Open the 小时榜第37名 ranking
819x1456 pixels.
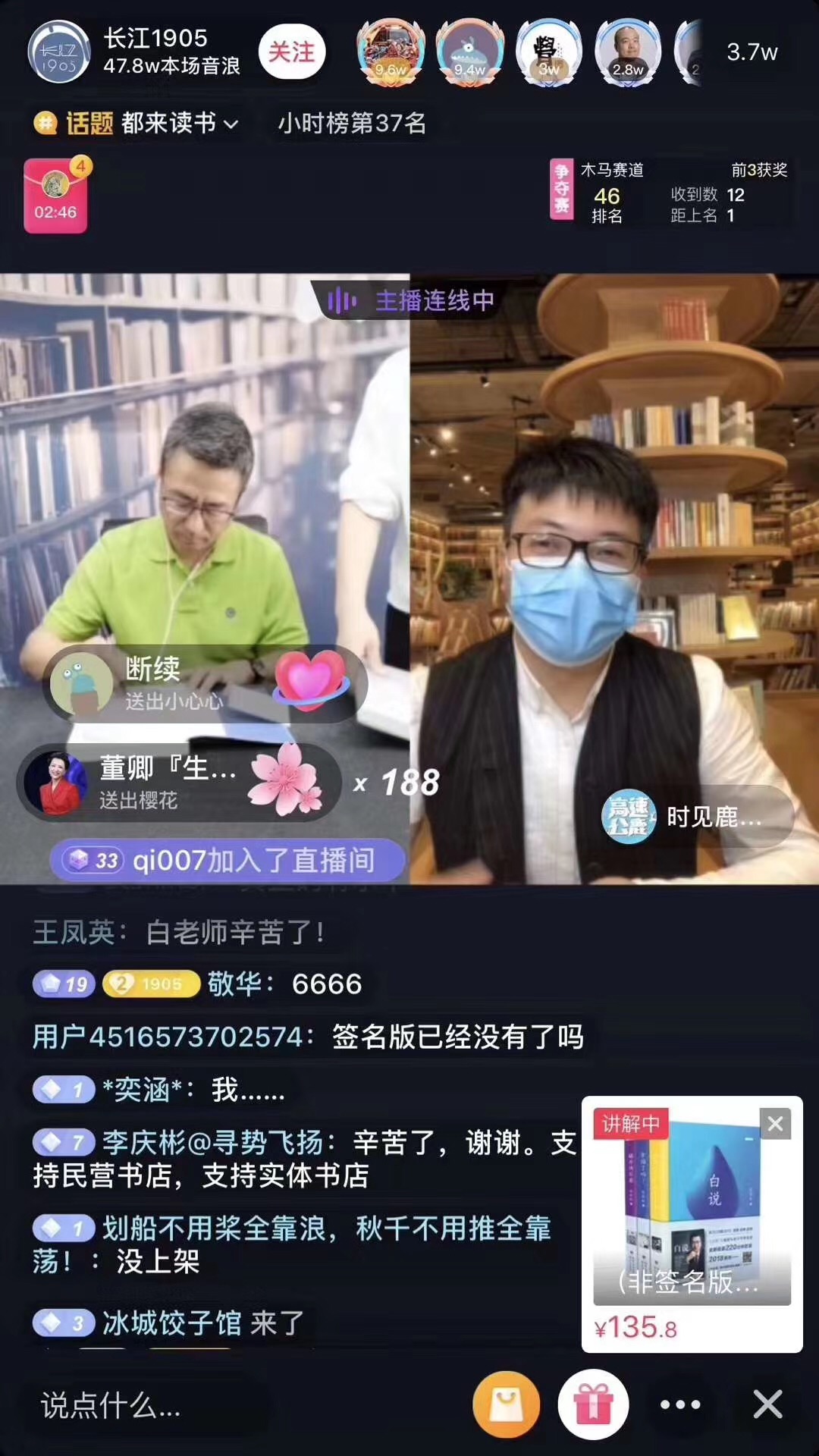pyautogui.click(x=349, y=124)
